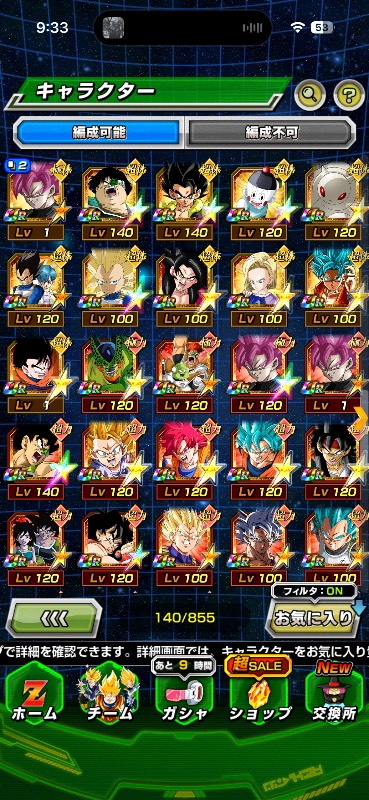Viewport: 369px width, 800px height.
Task: Select the first character card marked 2
Action: [x=36, y=202]
